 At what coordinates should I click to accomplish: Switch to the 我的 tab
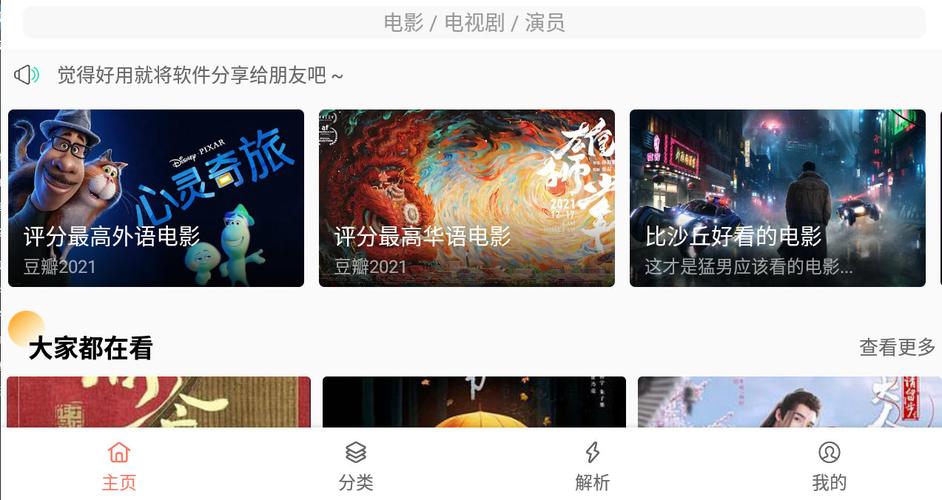click(x=829, y=466)
